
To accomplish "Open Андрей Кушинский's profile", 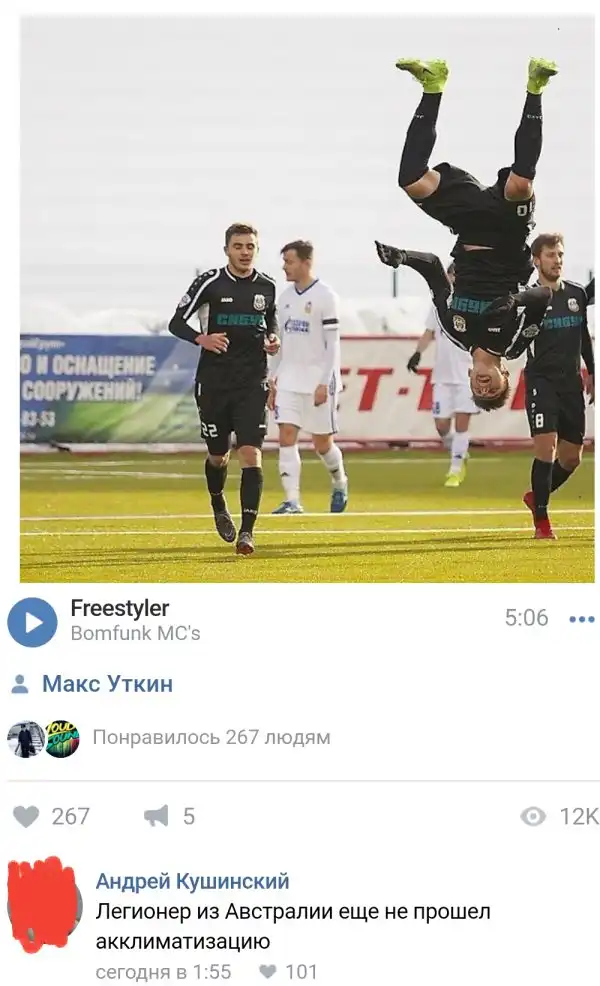I will tap(192, 881).
